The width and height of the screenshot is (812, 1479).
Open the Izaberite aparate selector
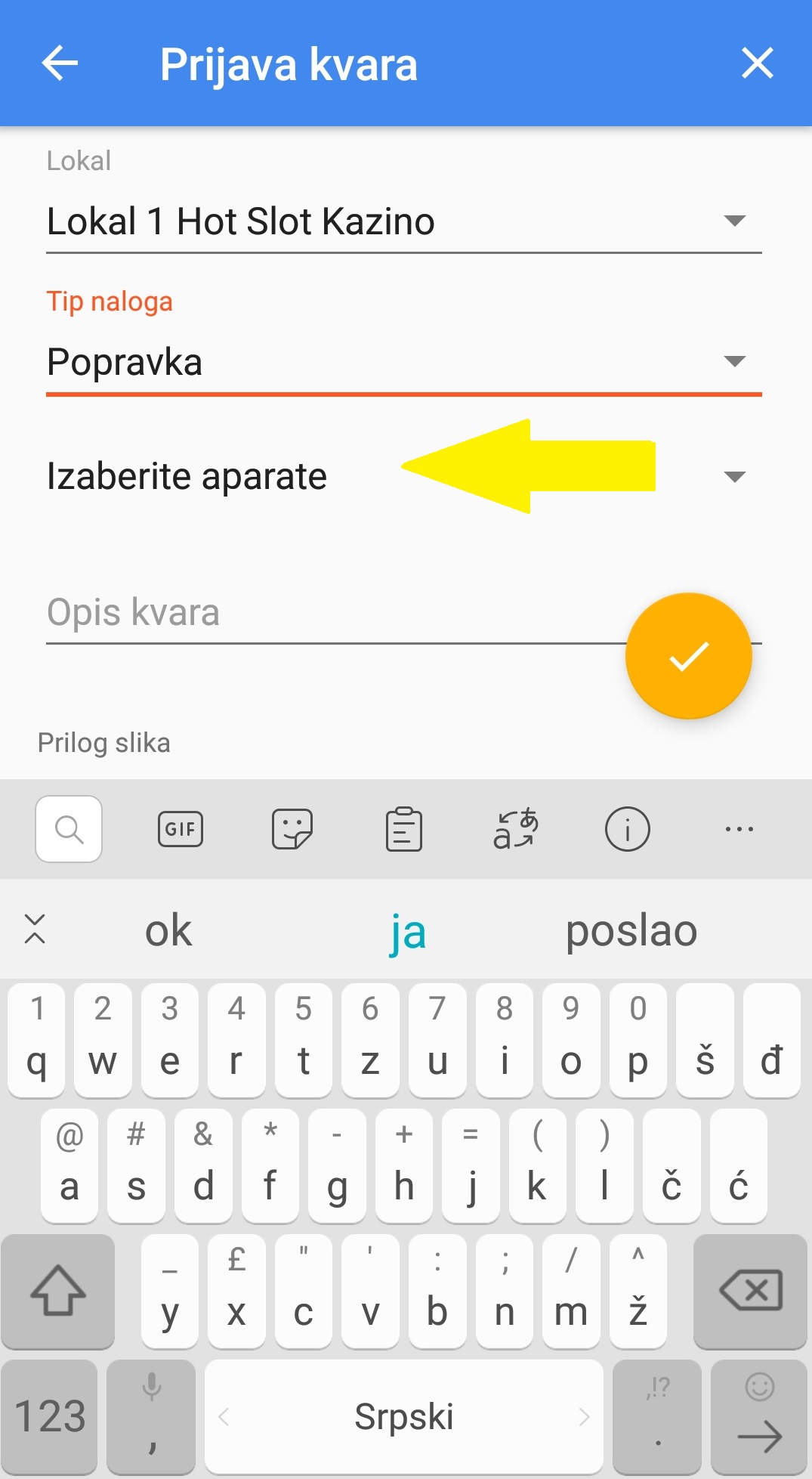tap(403, 477)
